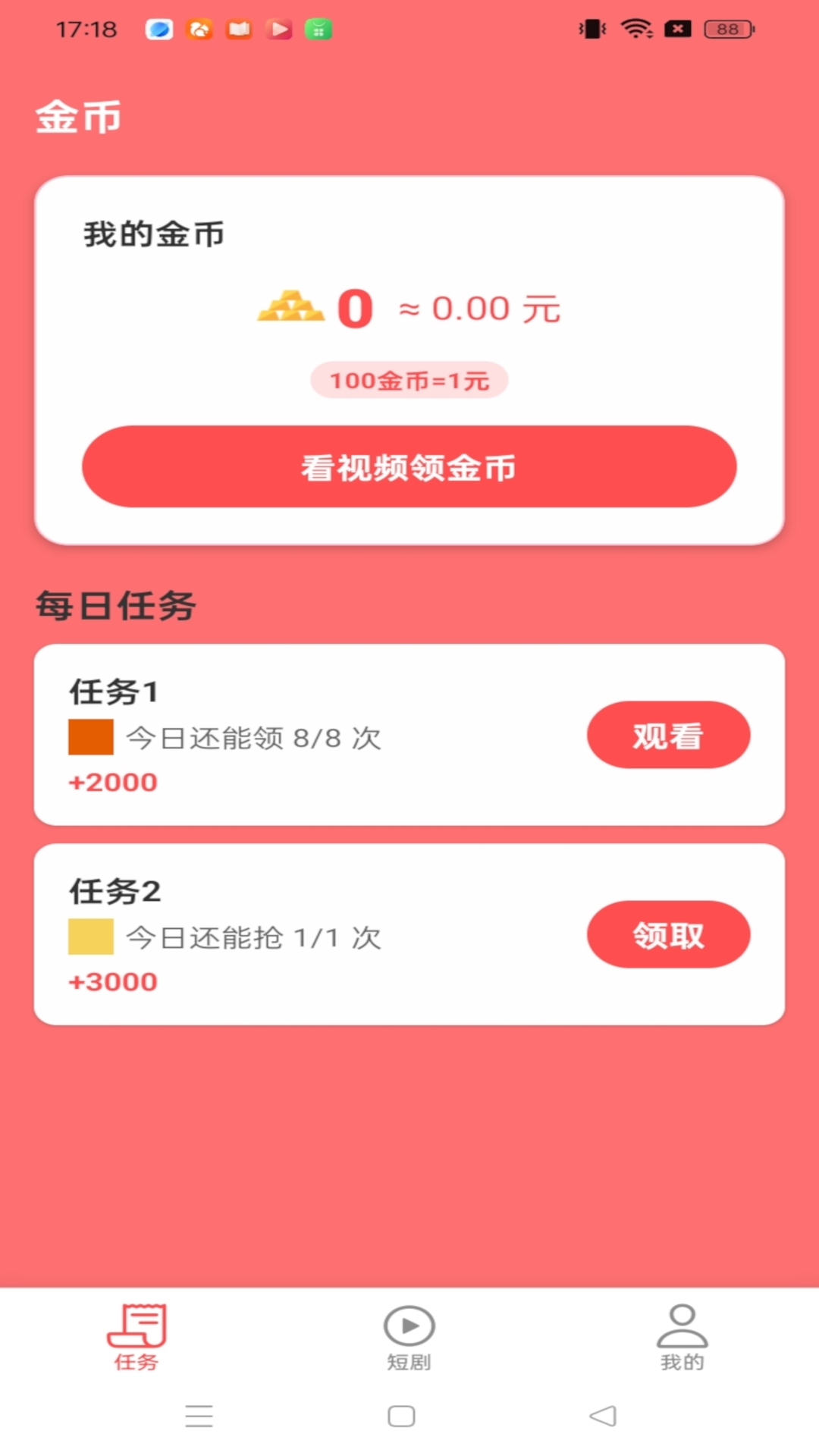The width and height of the screenshot is (819, 1456).
Task: Switch to the 短剧 tab
Action: click(x=409, y=1338)
